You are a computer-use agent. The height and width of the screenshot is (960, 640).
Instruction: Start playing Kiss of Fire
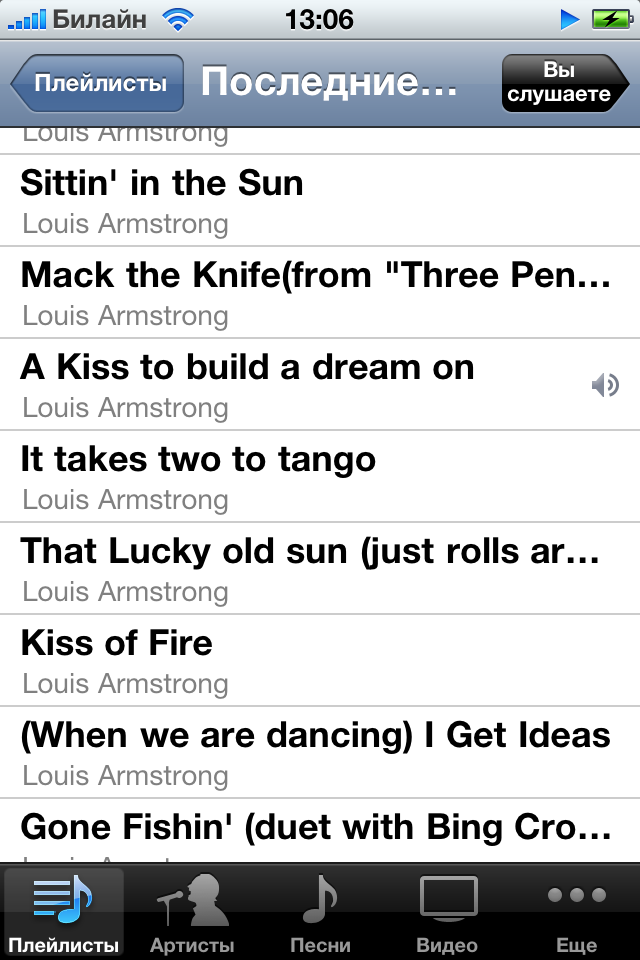[320, 660]
